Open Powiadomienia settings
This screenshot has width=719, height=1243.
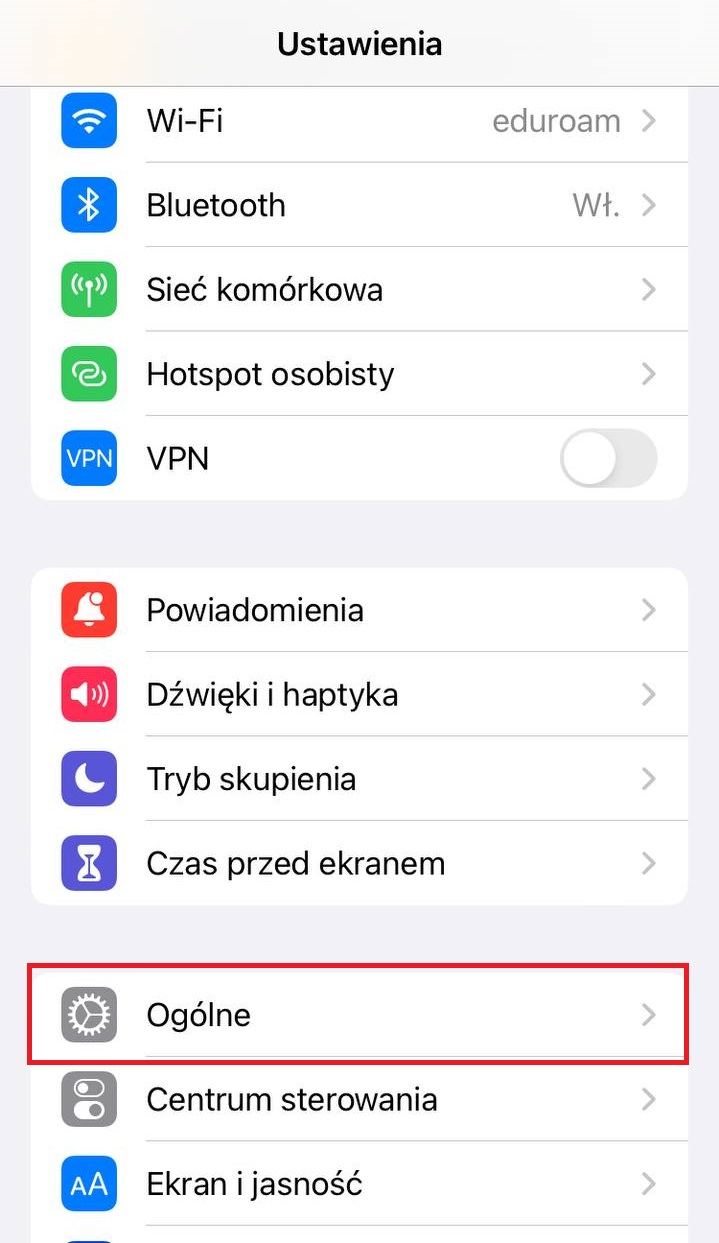click(x=360, y=610)
